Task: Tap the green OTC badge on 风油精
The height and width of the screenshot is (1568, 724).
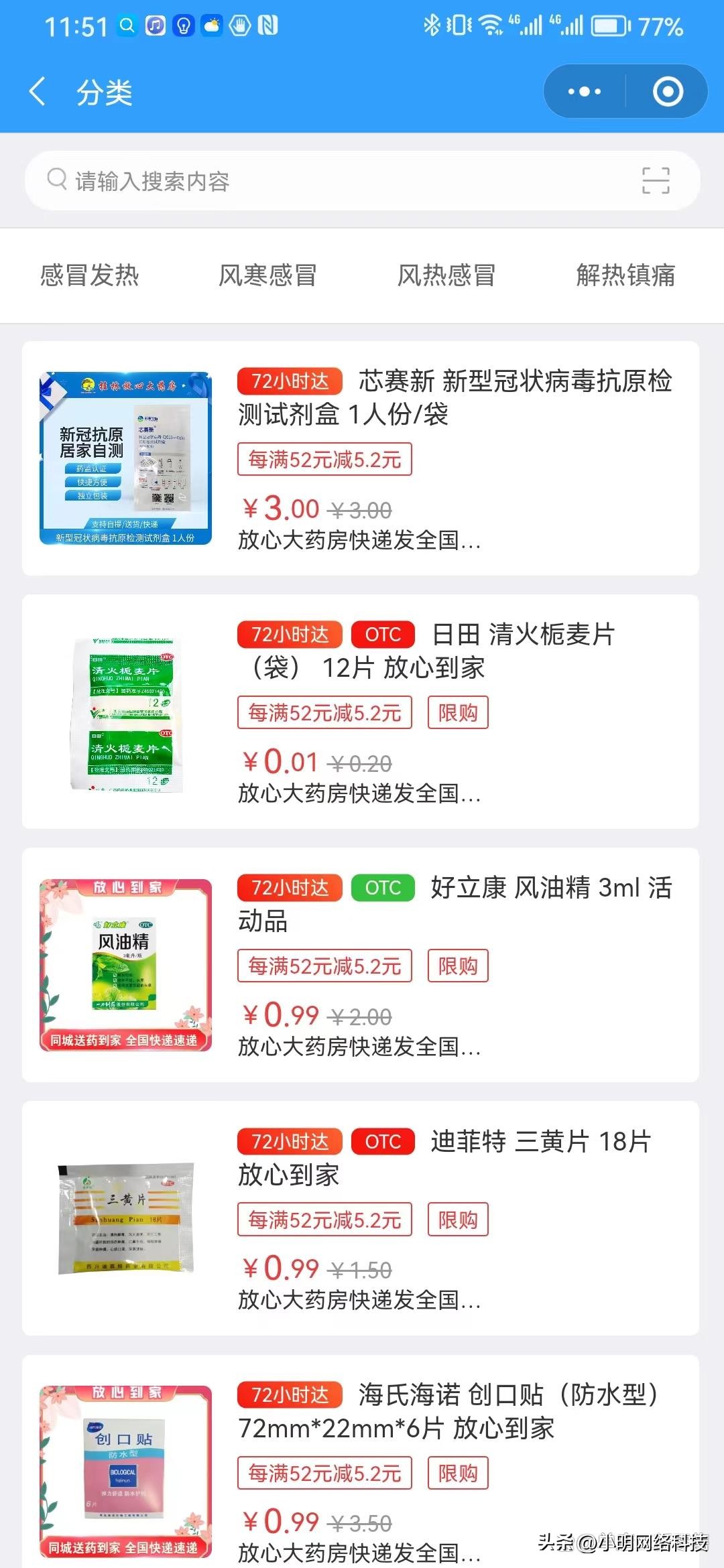Action: 382,888
